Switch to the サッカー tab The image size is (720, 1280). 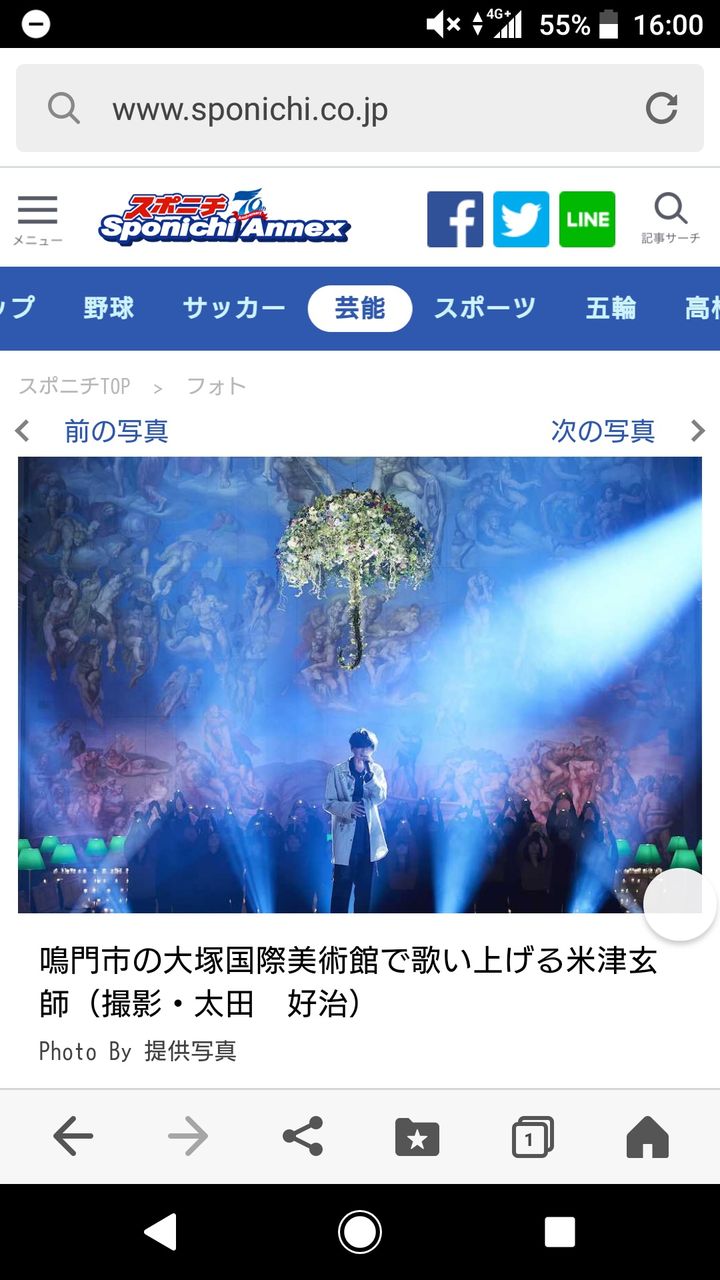point(234,308)
